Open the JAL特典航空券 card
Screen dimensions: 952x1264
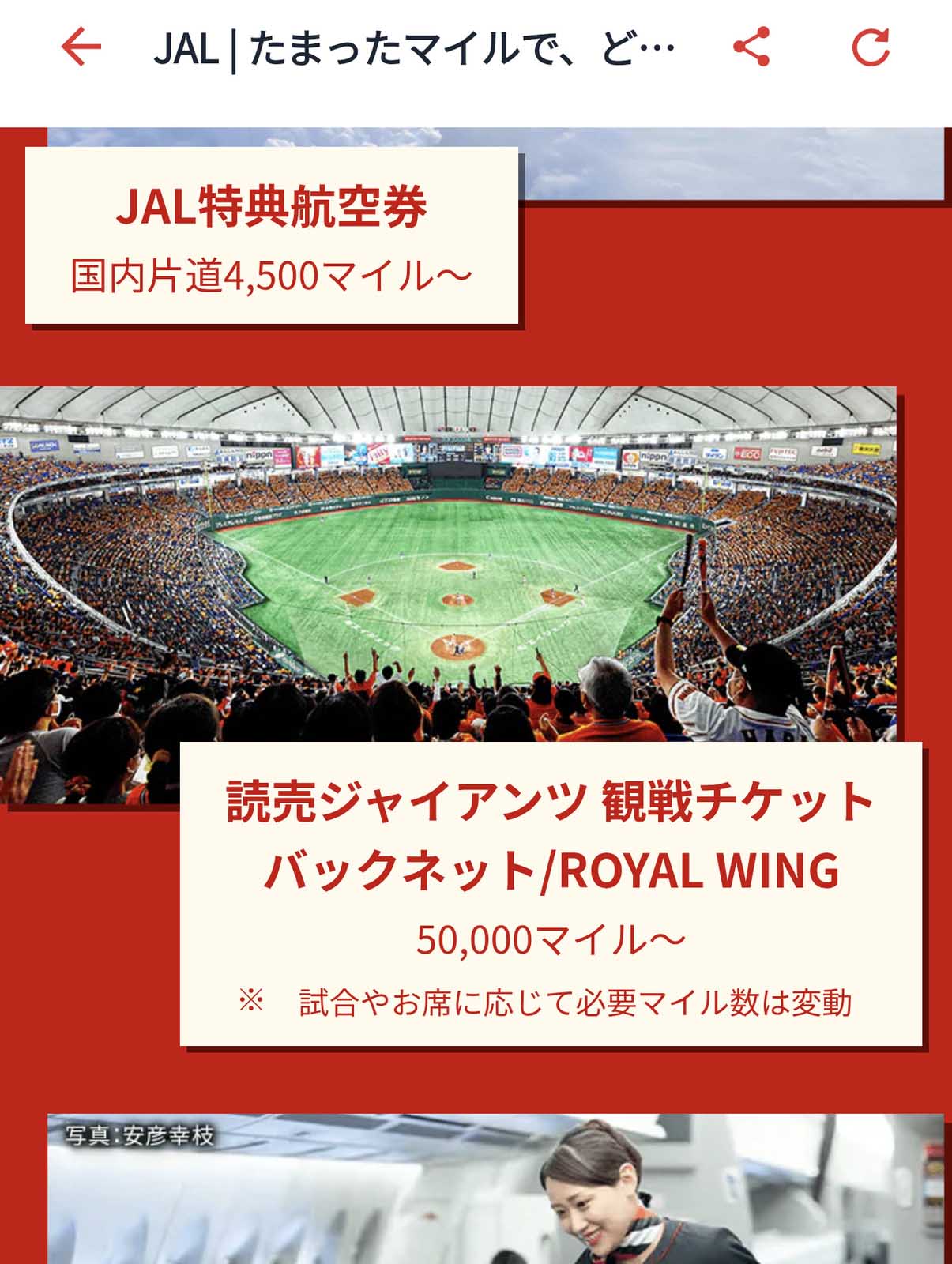pyautogui.click(x=272, y=235)
